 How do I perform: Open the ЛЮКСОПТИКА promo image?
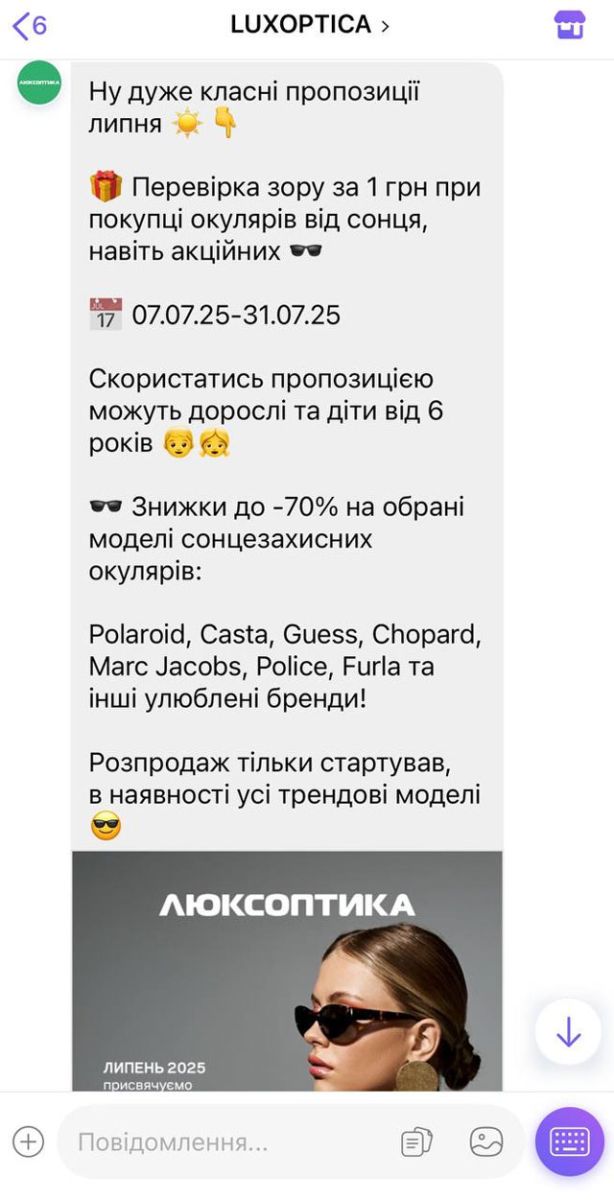(287, 970)
